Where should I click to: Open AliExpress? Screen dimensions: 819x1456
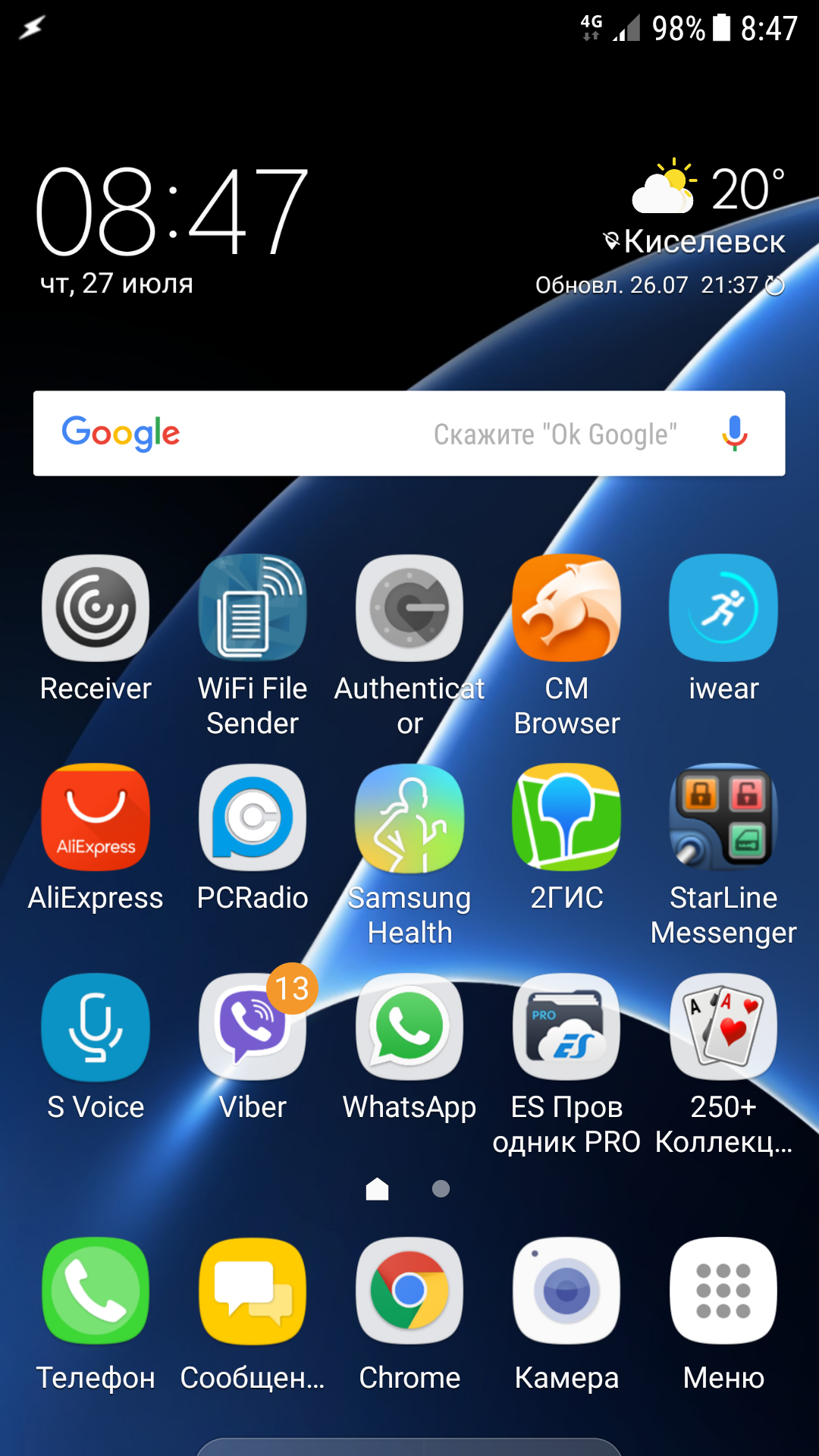(96, 817)
